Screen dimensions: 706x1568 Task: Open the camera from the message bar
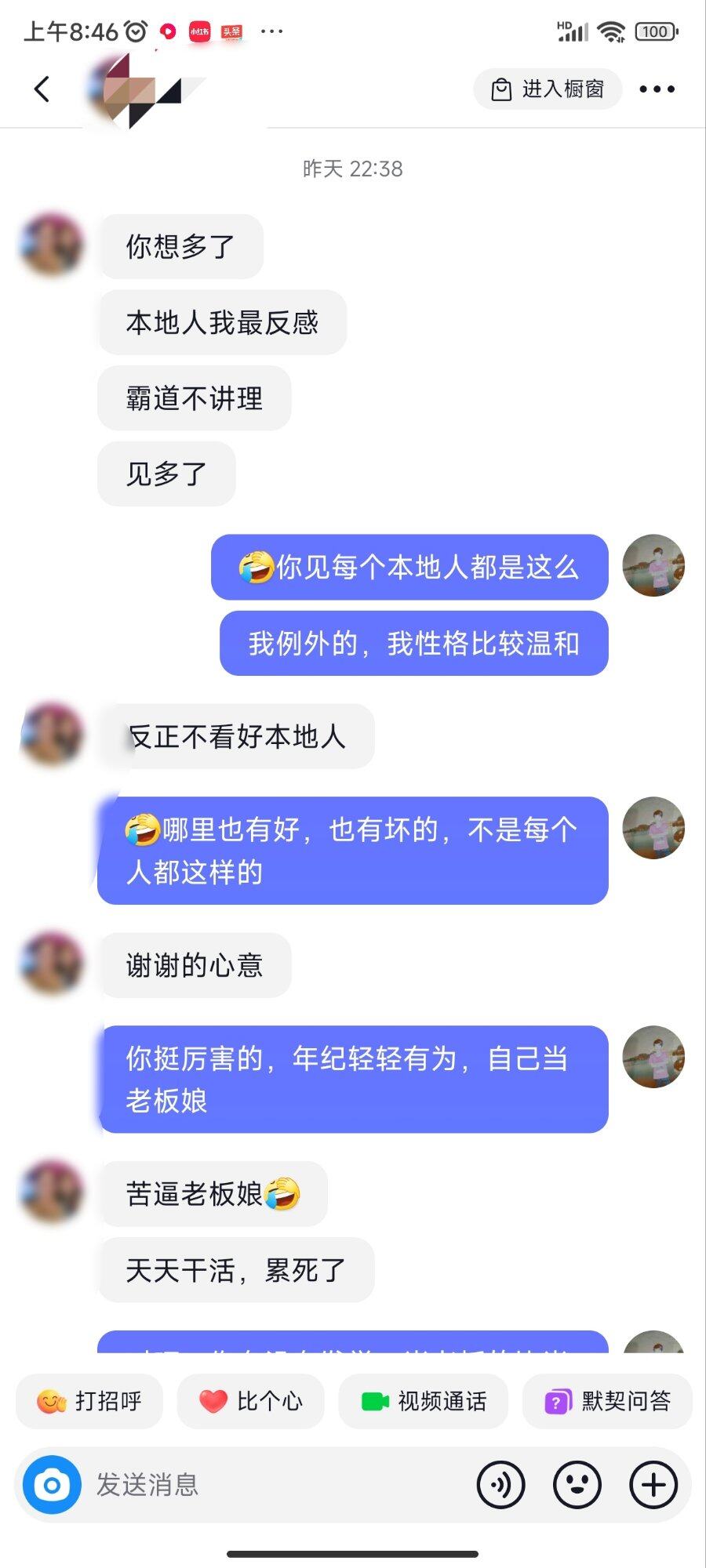coord(52,1485)
